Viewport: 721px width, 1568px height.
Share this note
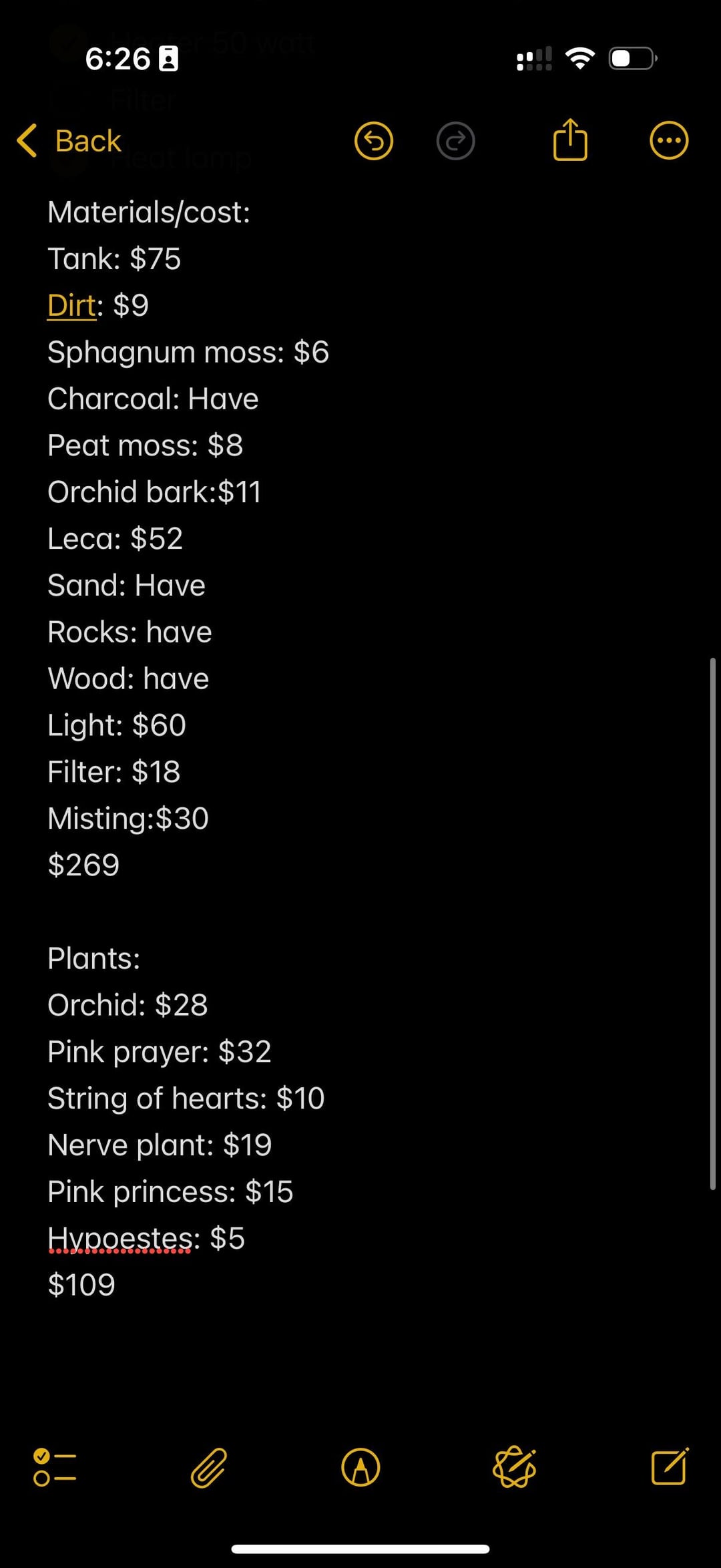click(570, 140)
